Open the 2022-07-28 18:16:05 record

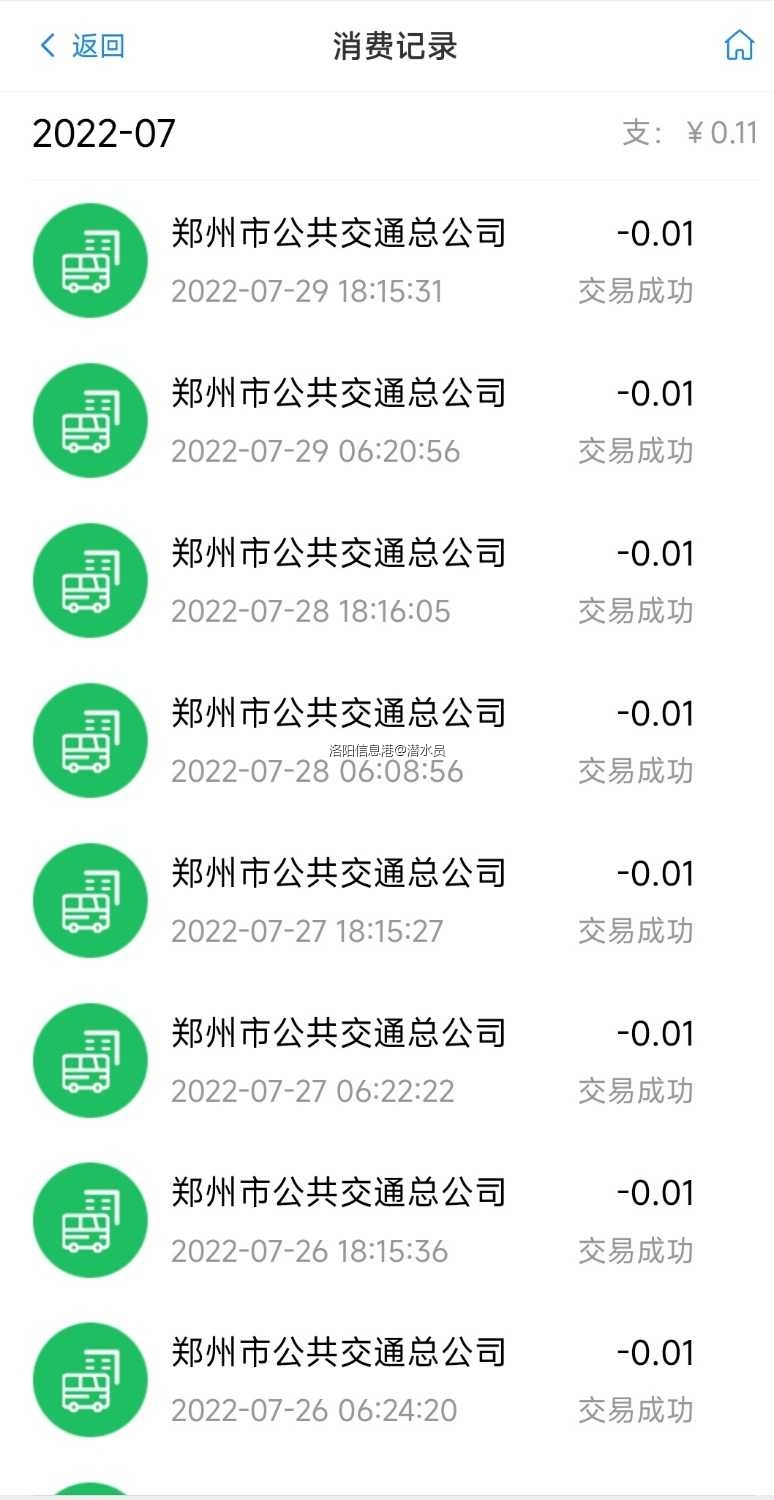tap(387, 581)
